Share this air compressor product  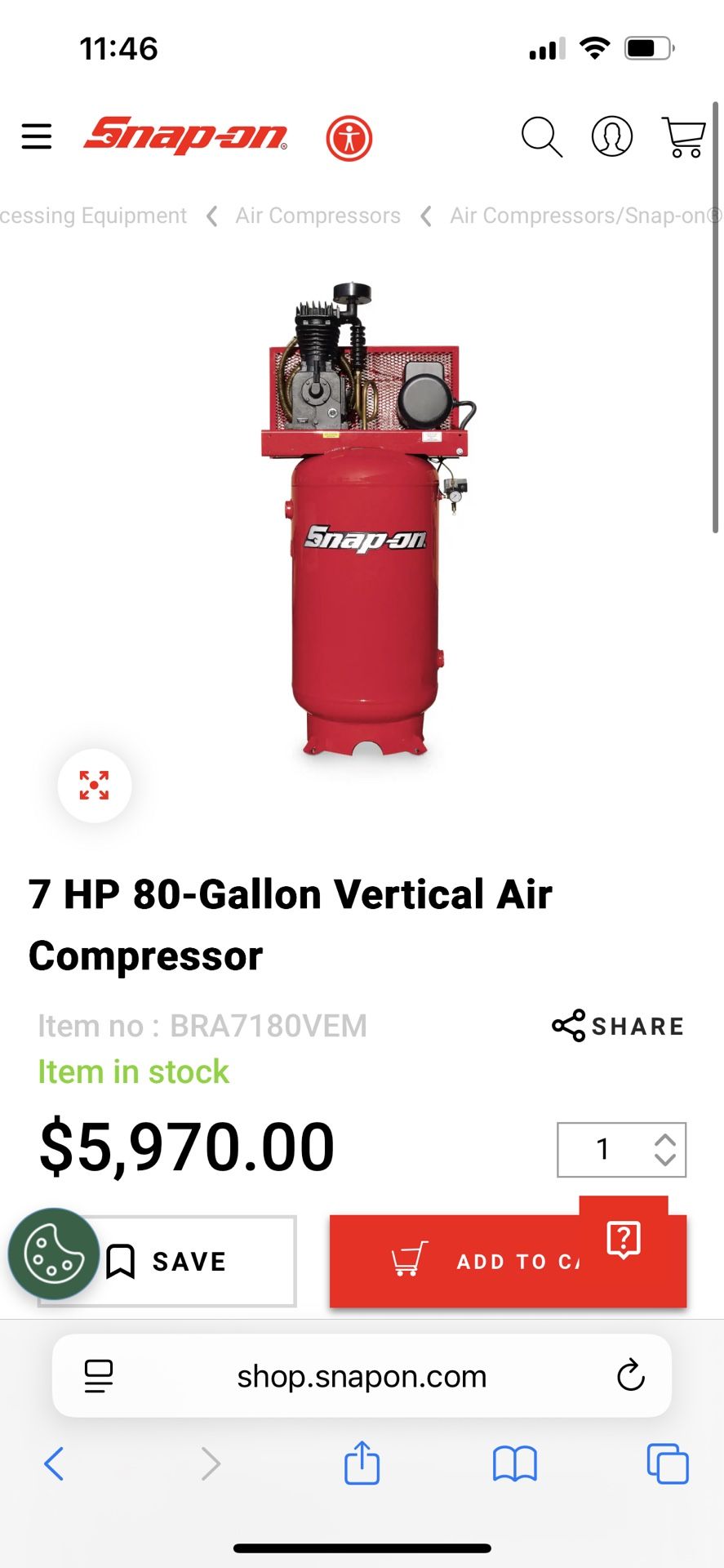(619, 1026)
